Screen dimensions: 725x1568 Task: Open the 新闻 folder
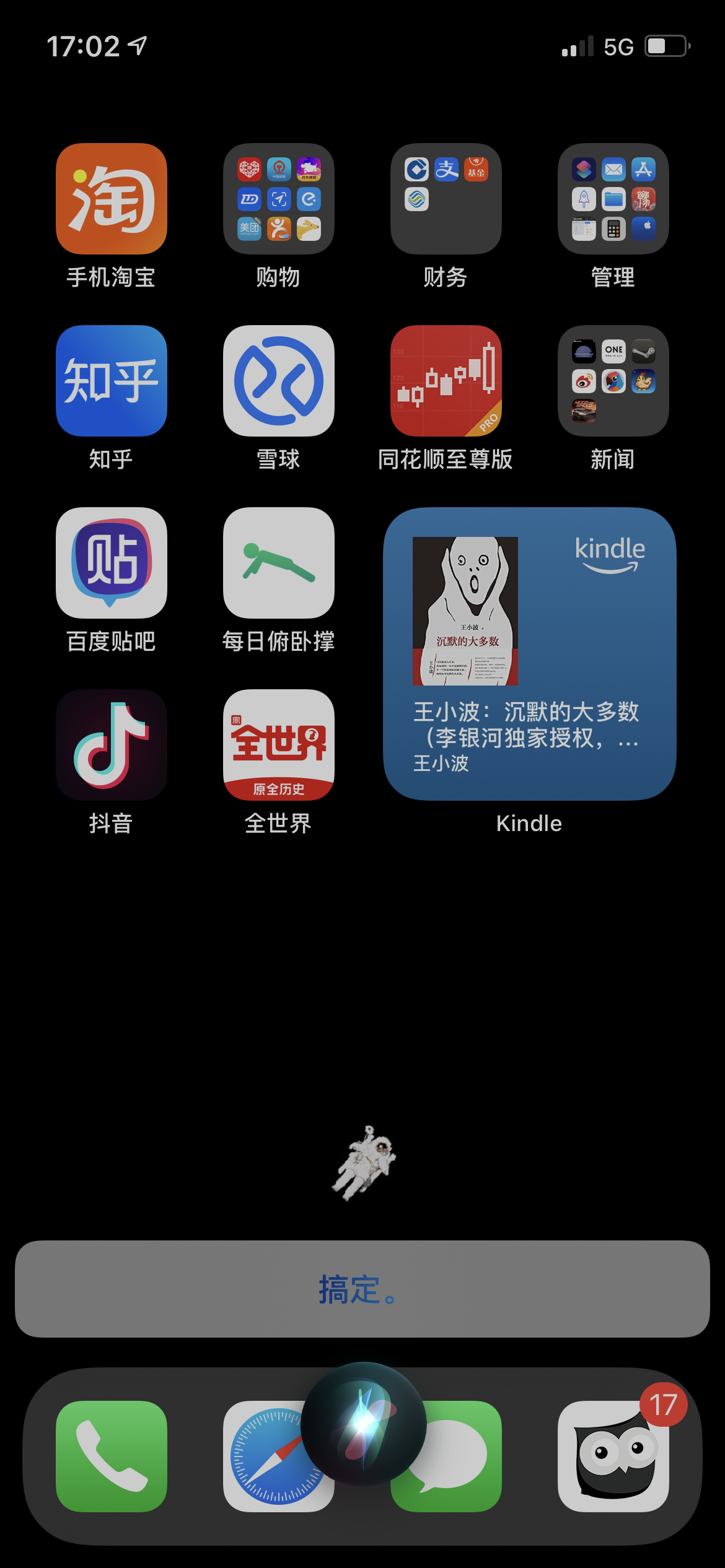(x=613, y=381)
